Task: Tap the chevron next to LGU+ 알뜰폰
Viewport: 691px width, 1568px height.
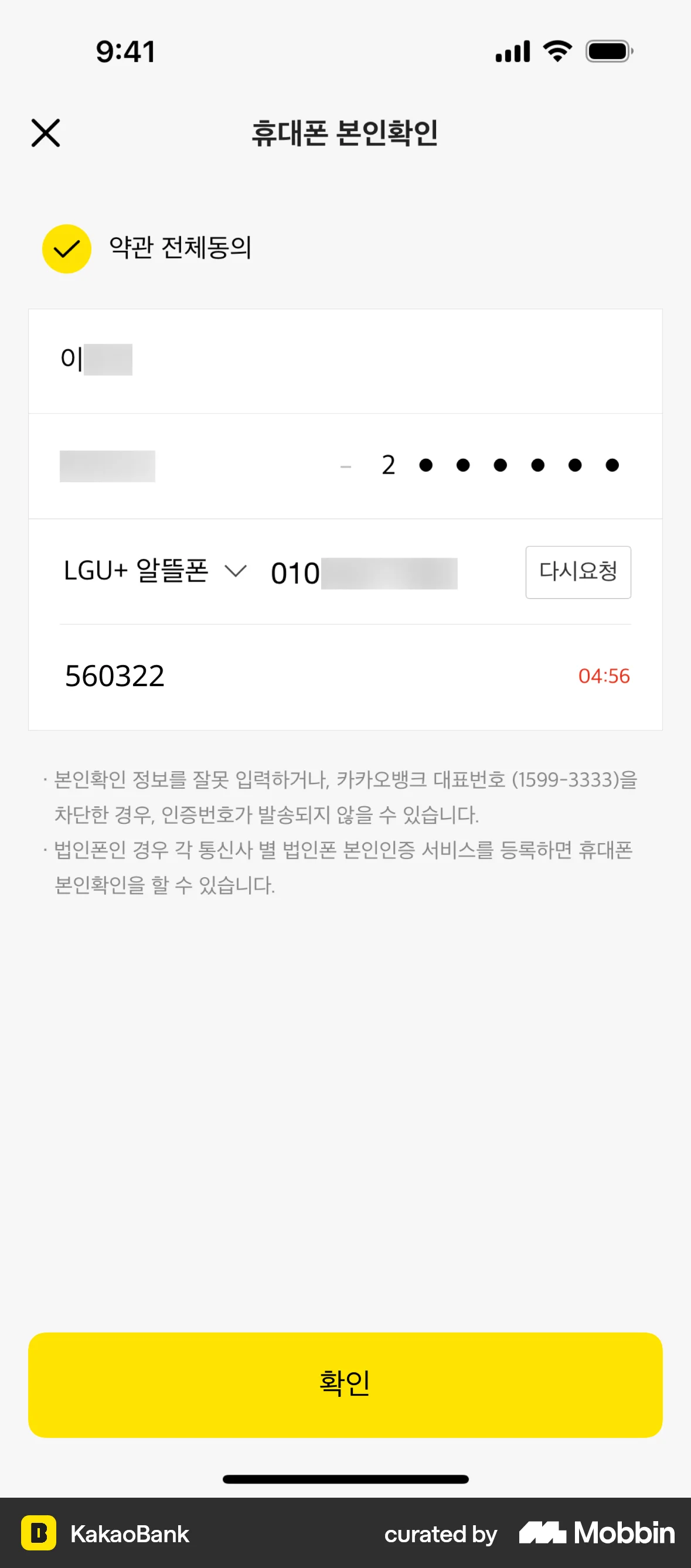Action: coord(236,571)
